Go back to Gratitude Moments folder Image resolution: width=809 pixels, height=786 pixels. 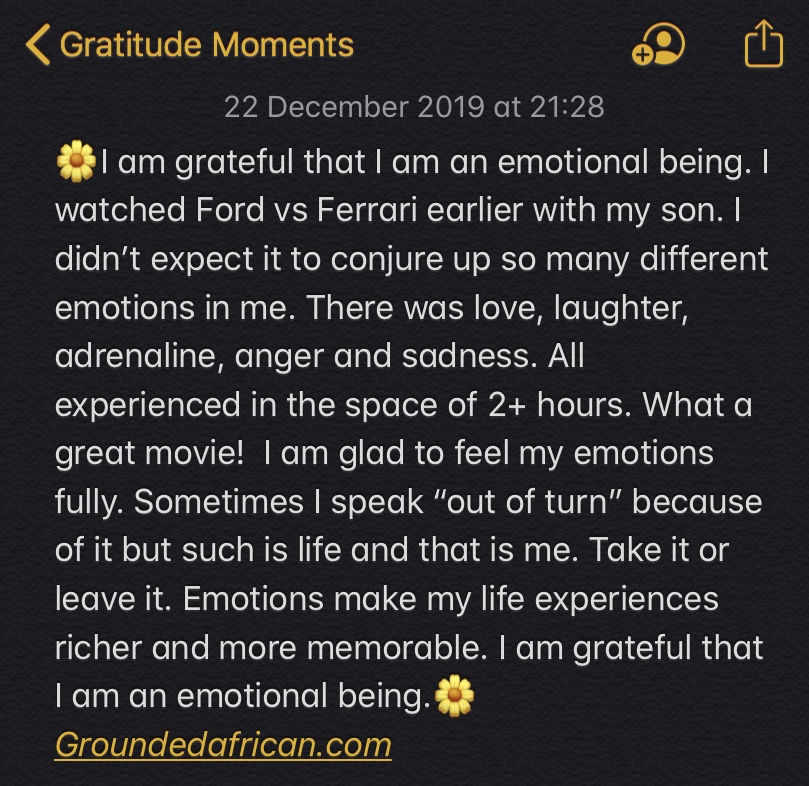[190, 45]
